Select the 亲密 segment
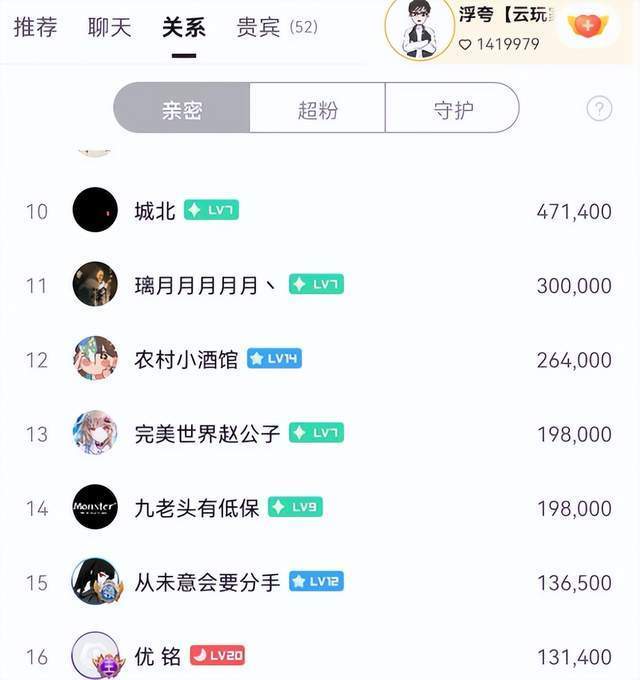This screenshot has width=640, height=680. tap(181, 108)
